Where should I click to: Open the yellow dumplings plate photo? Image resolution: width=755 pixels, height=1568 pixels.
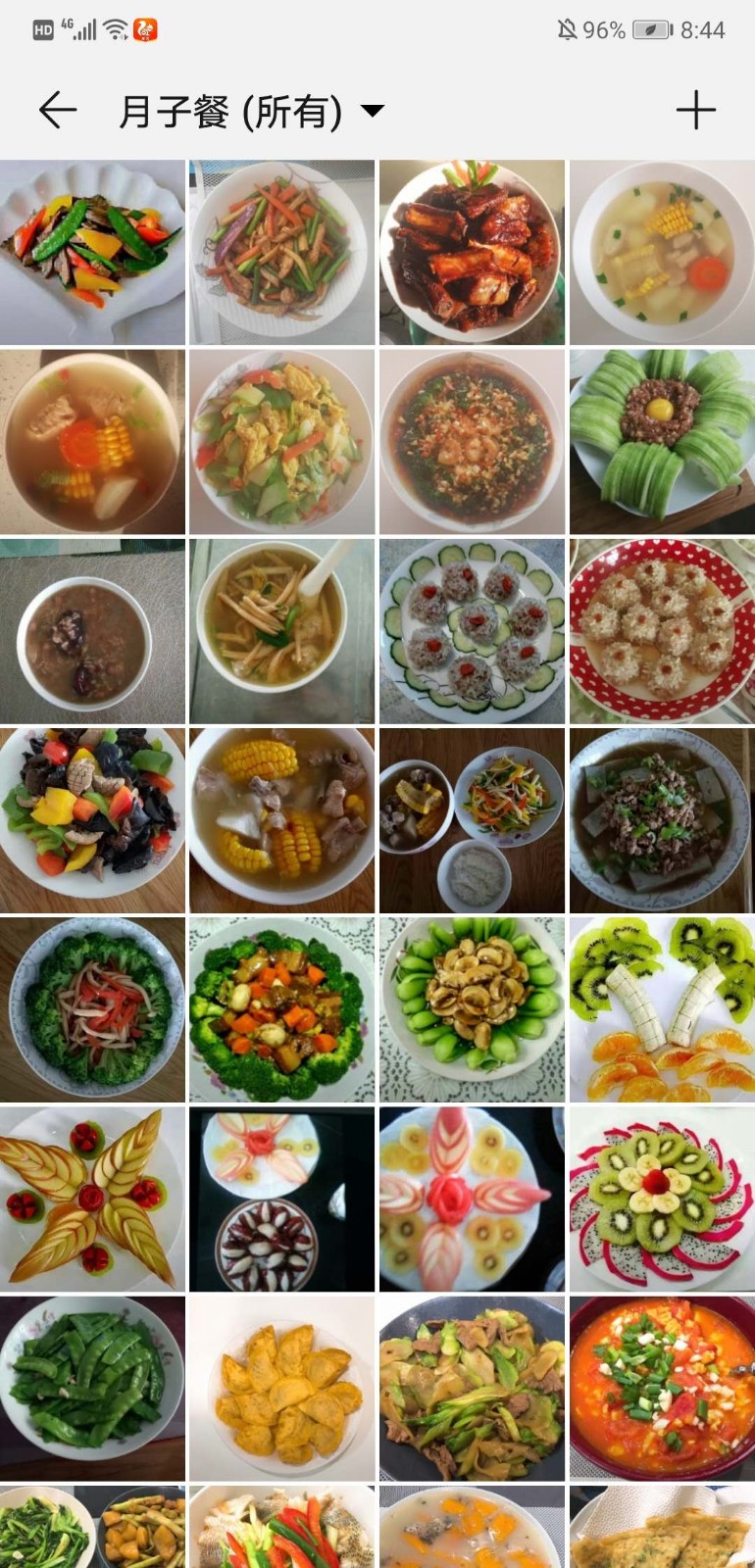click(281, 1387)
